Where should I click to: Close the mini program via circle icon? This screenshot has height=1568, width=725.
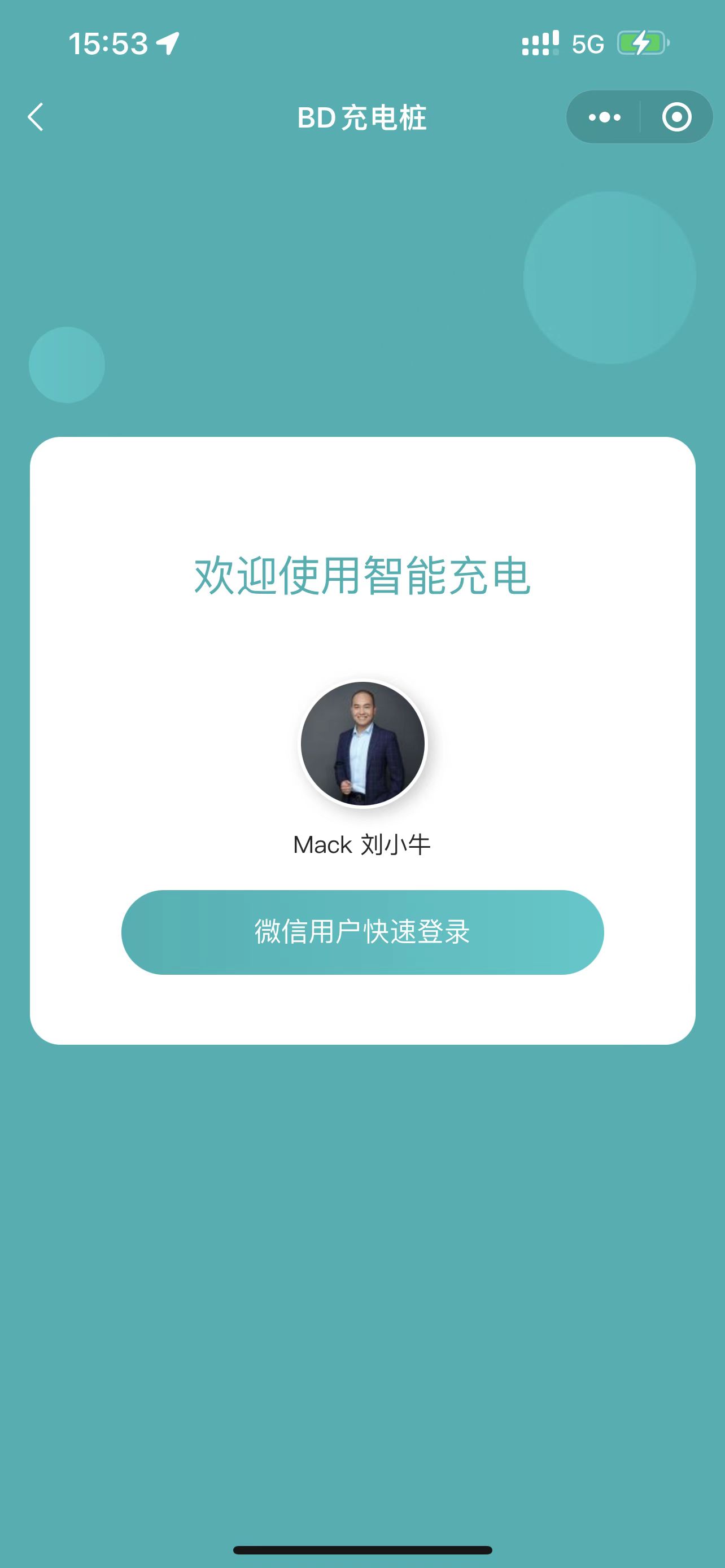click(676, 117)
